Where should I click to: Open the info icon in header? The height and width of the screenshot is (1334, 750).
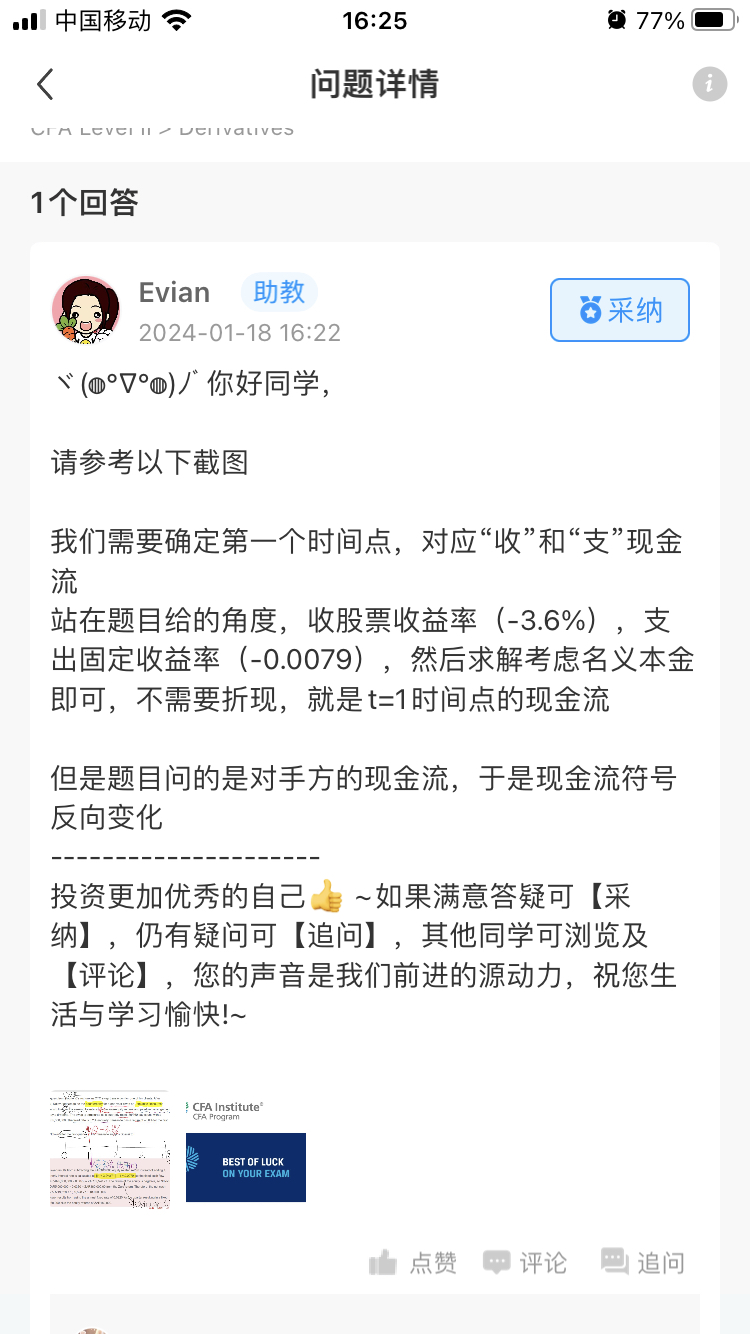tap(709, 84)
